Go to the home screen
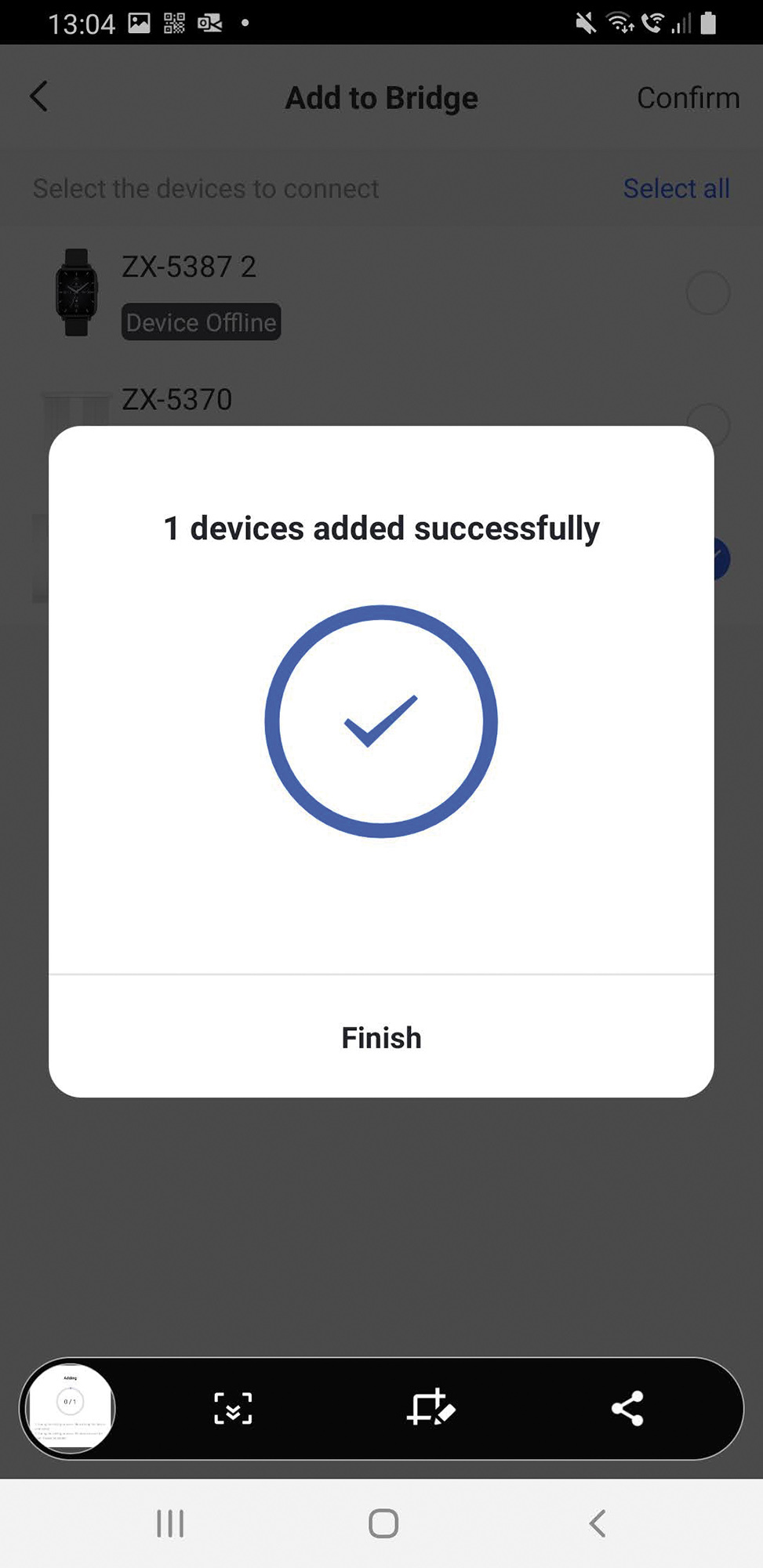 (383, 1524)
